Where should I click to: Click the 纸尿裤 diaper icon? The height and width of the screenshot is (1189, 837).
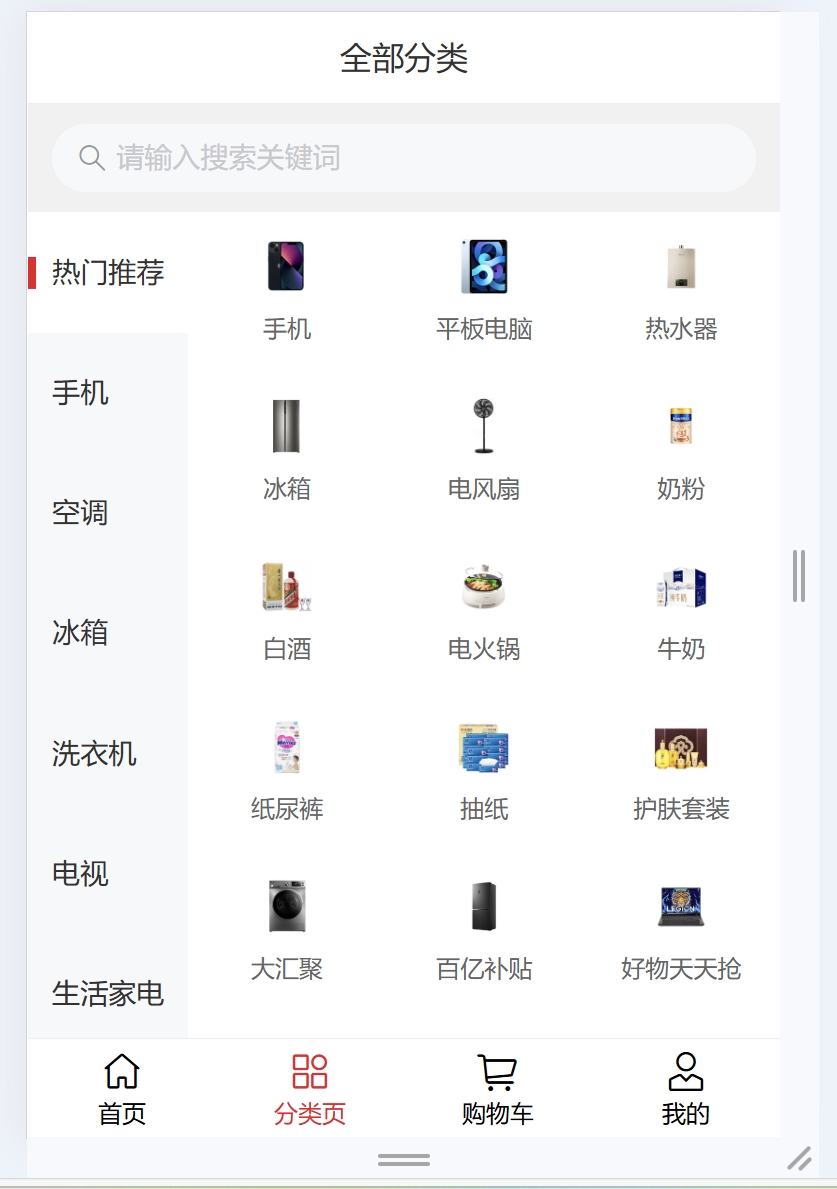[x=287, y=748]
